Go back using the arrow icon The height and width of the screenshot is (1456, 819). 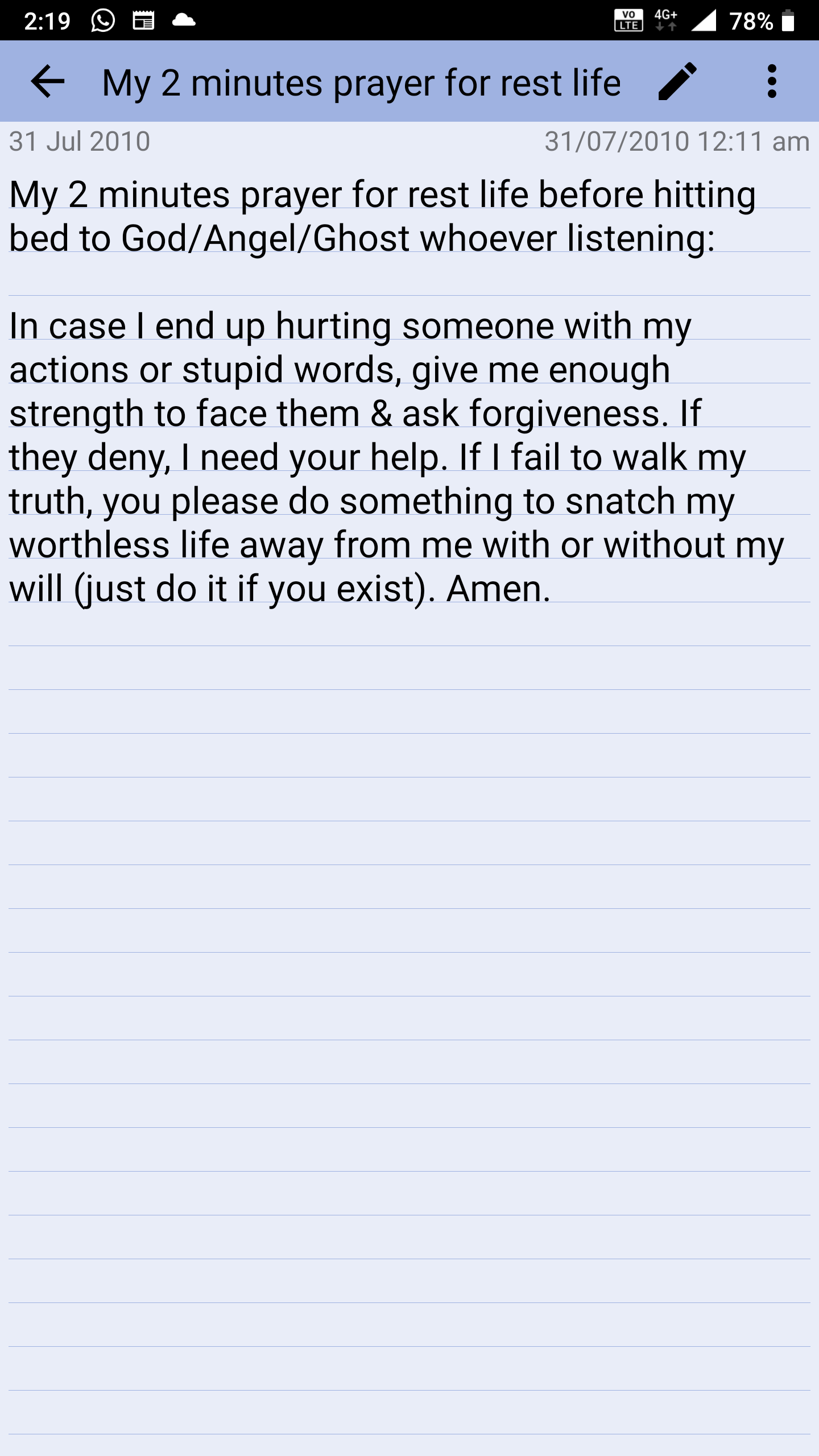(x=48, y=81)
